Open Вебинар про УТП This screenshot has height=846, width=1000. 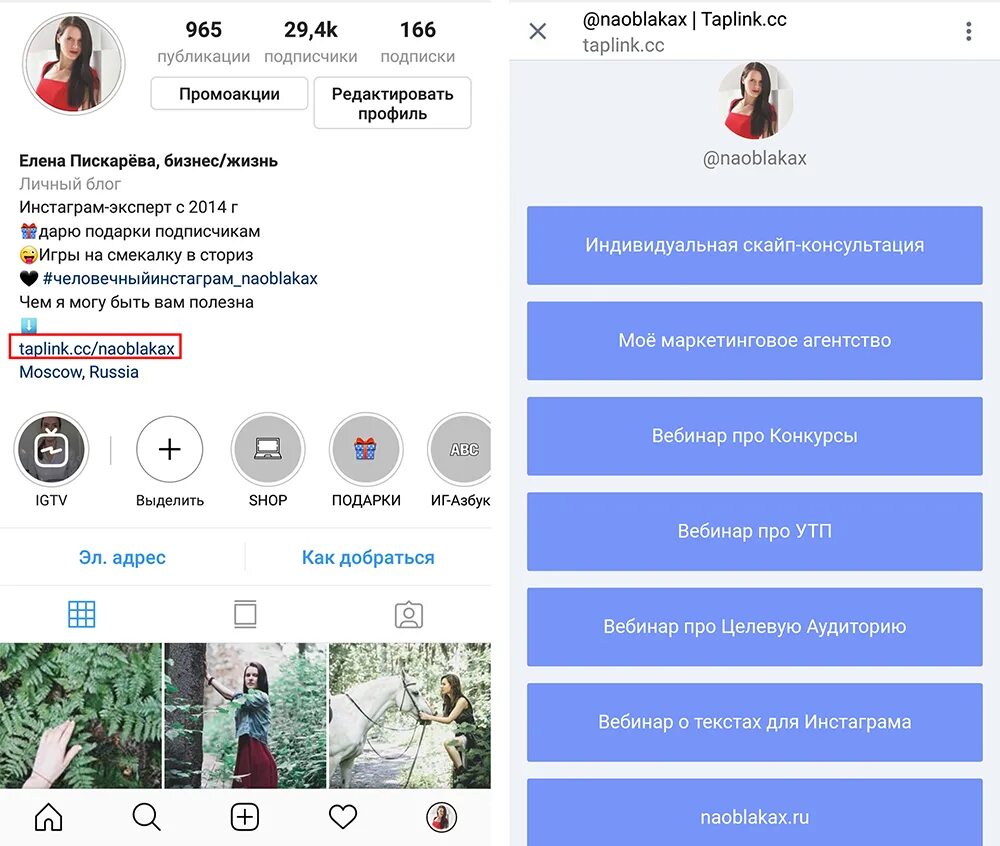754,532
